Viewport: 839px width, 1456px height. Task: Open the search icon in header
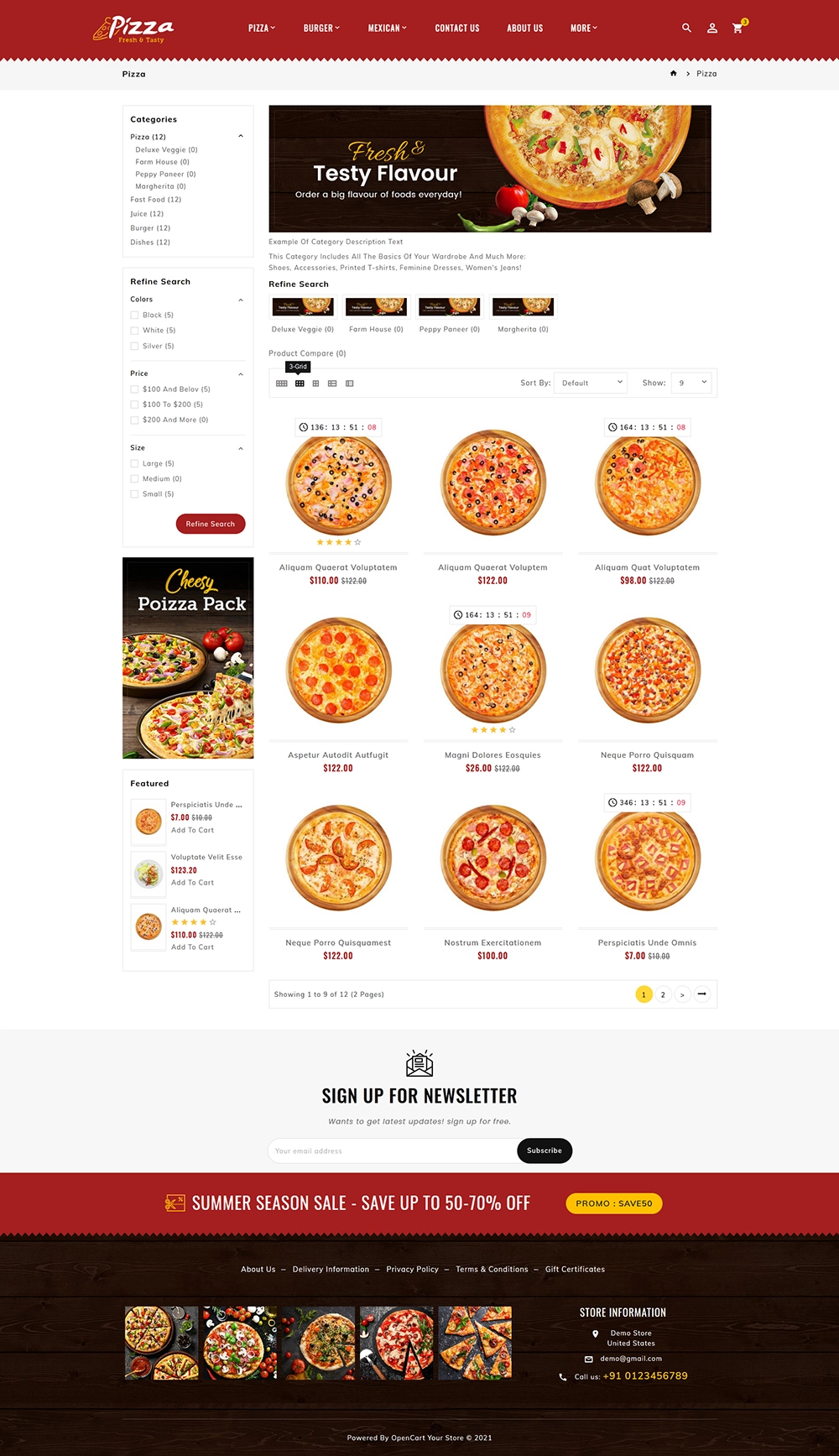pos(686,28)
